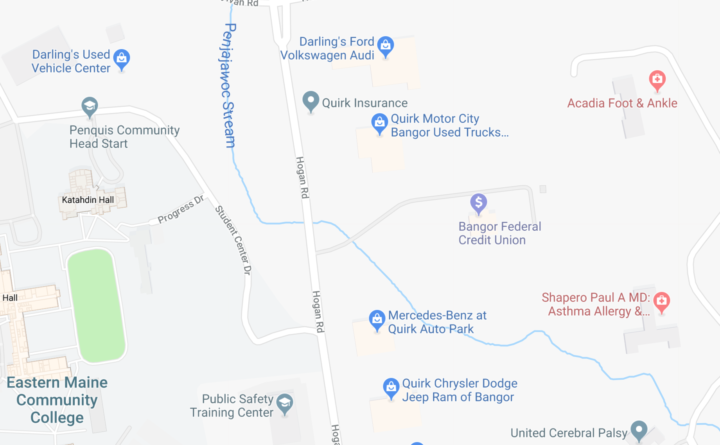Select Bangor Federal Credit Union marker
This screenshot has width=720, height=445.
tap(479, 204)
